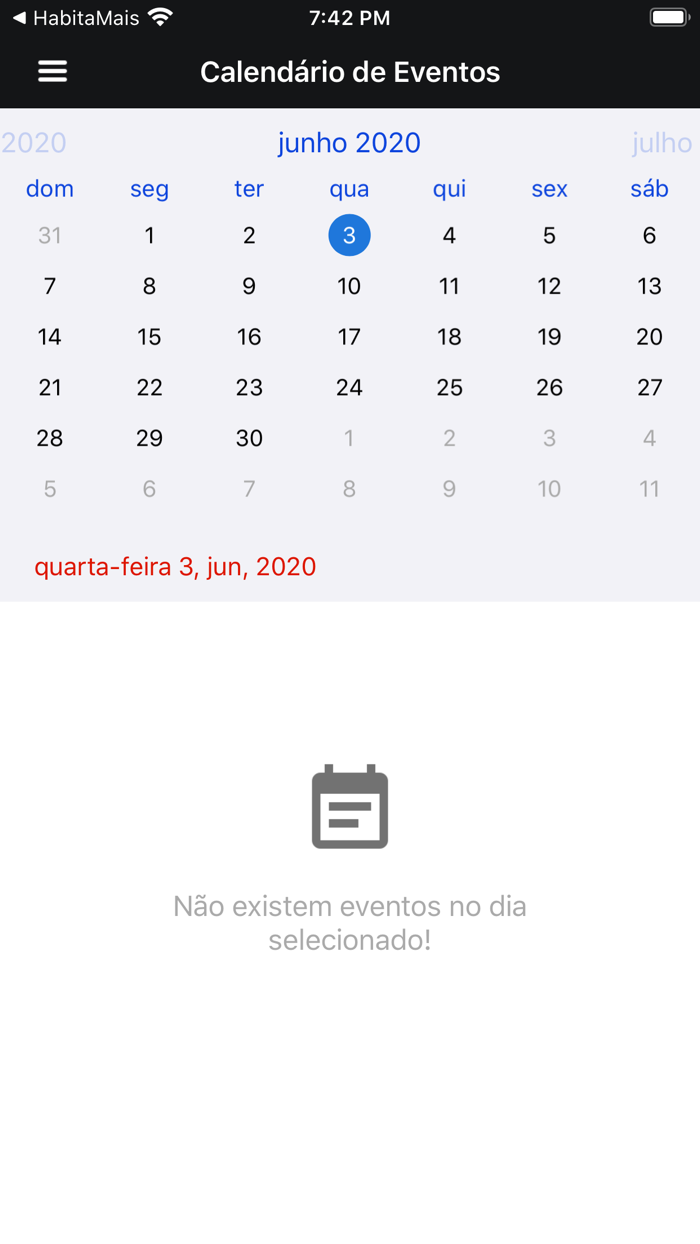The width and height of the screenshot is (700, 1244).
Task: Go to the julho month
Action: (662, 143)
